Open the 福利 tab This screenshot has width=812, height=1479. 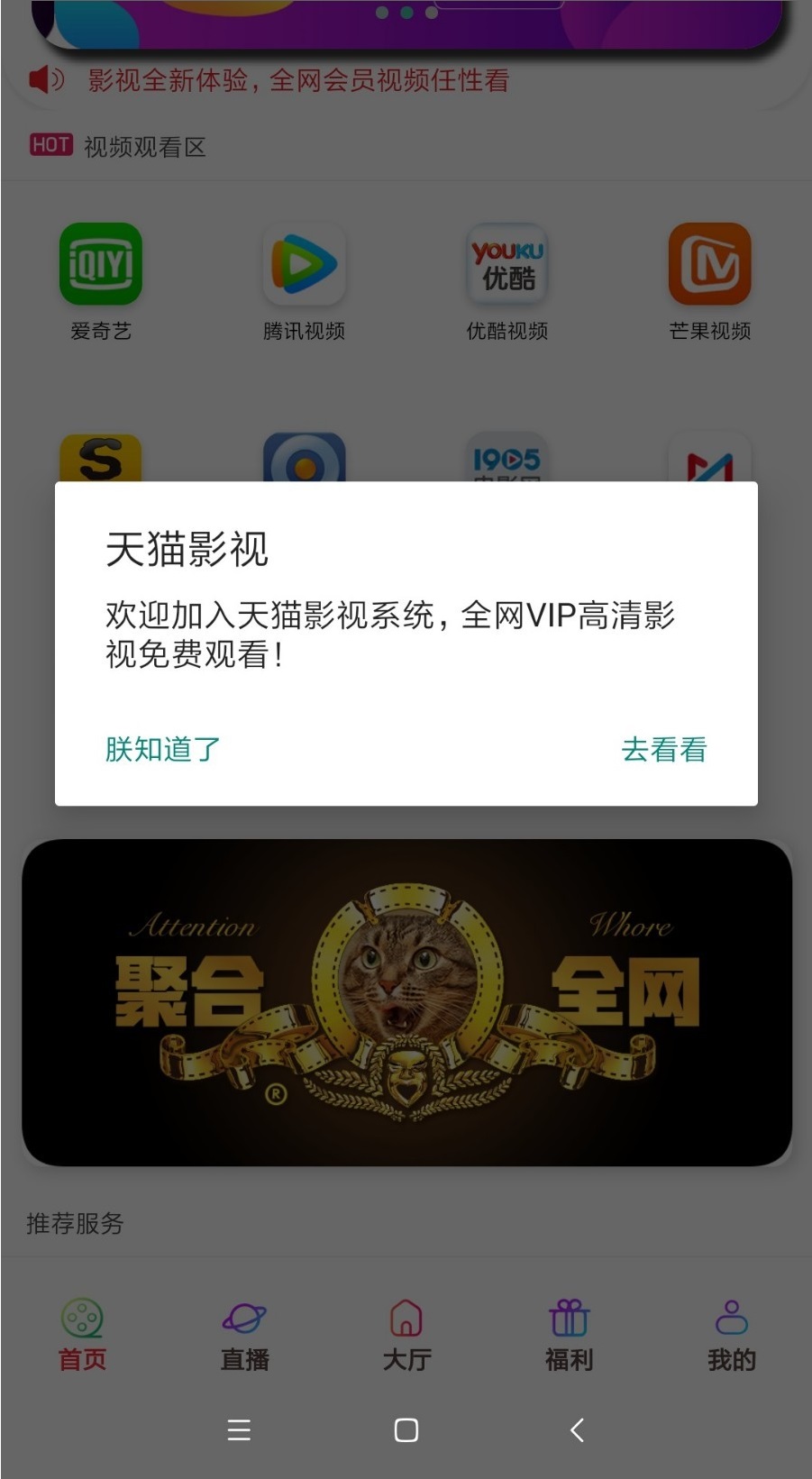coord(569,1336)
